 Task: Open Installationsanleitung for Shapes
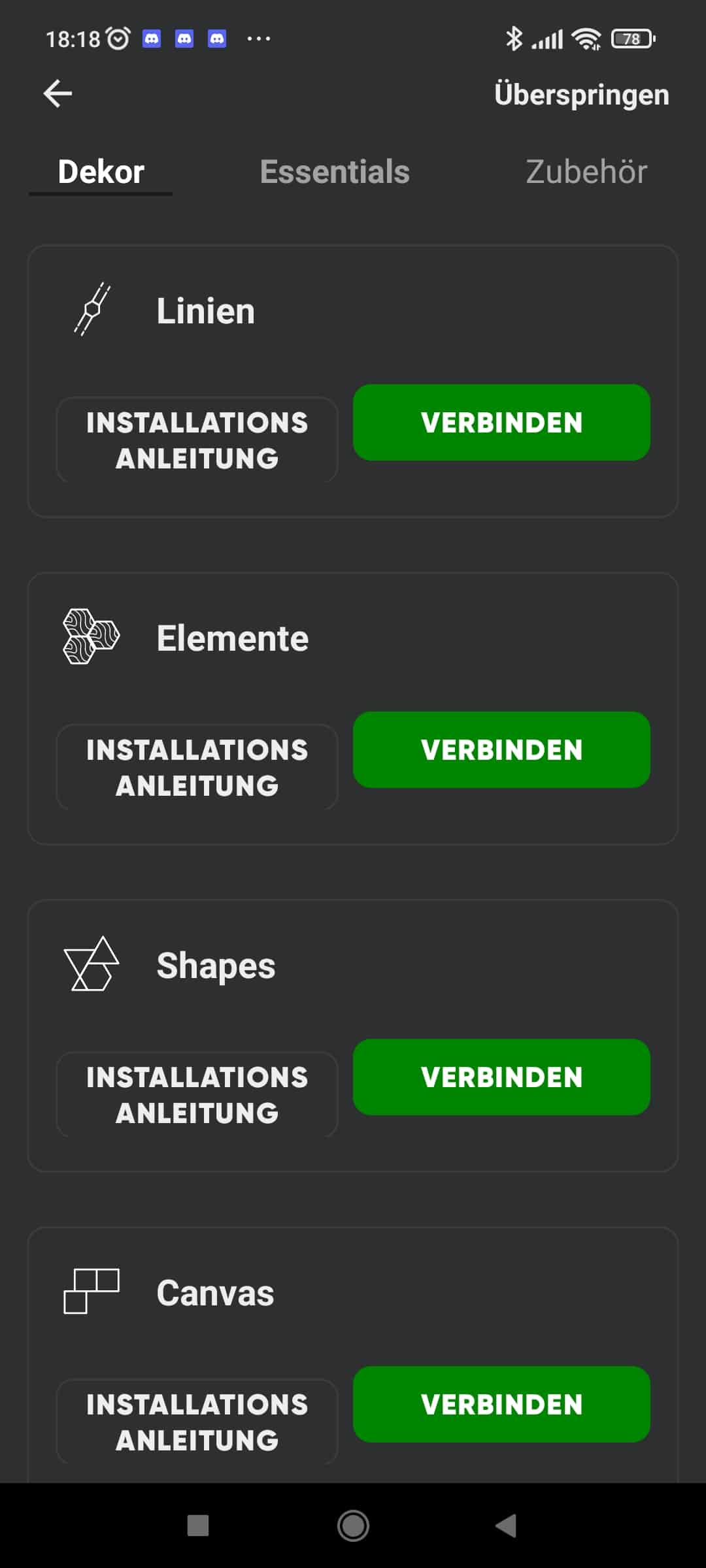[x=197, y=1095]
